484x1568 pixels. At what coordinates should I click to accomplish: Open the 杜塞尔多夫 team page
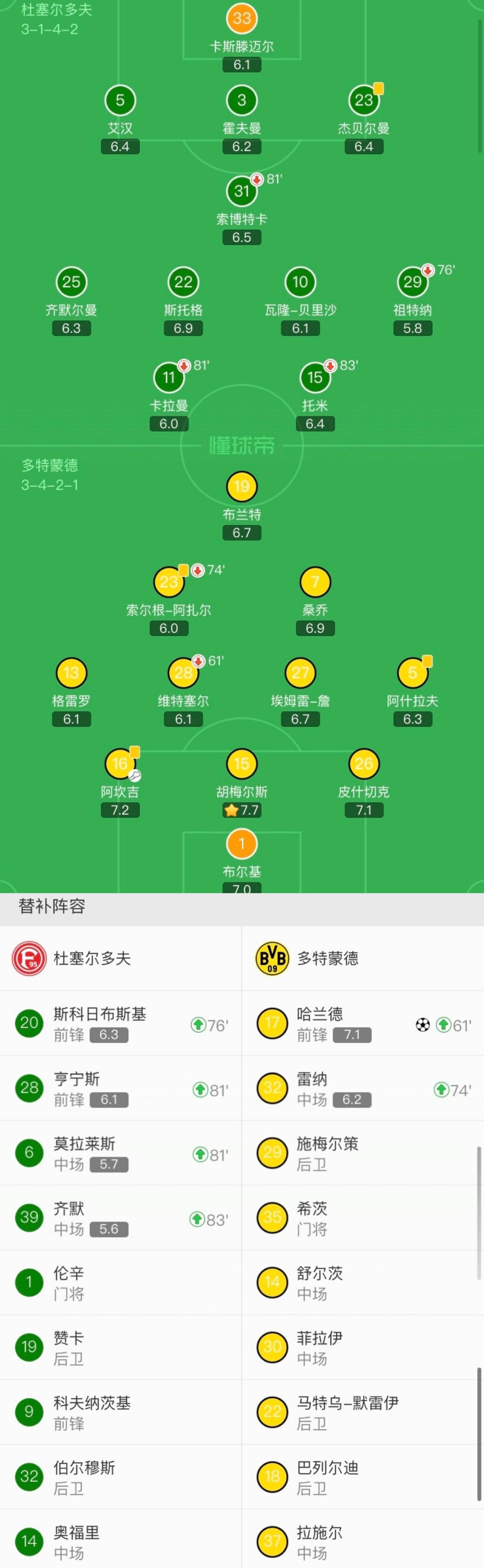[91, 959]
